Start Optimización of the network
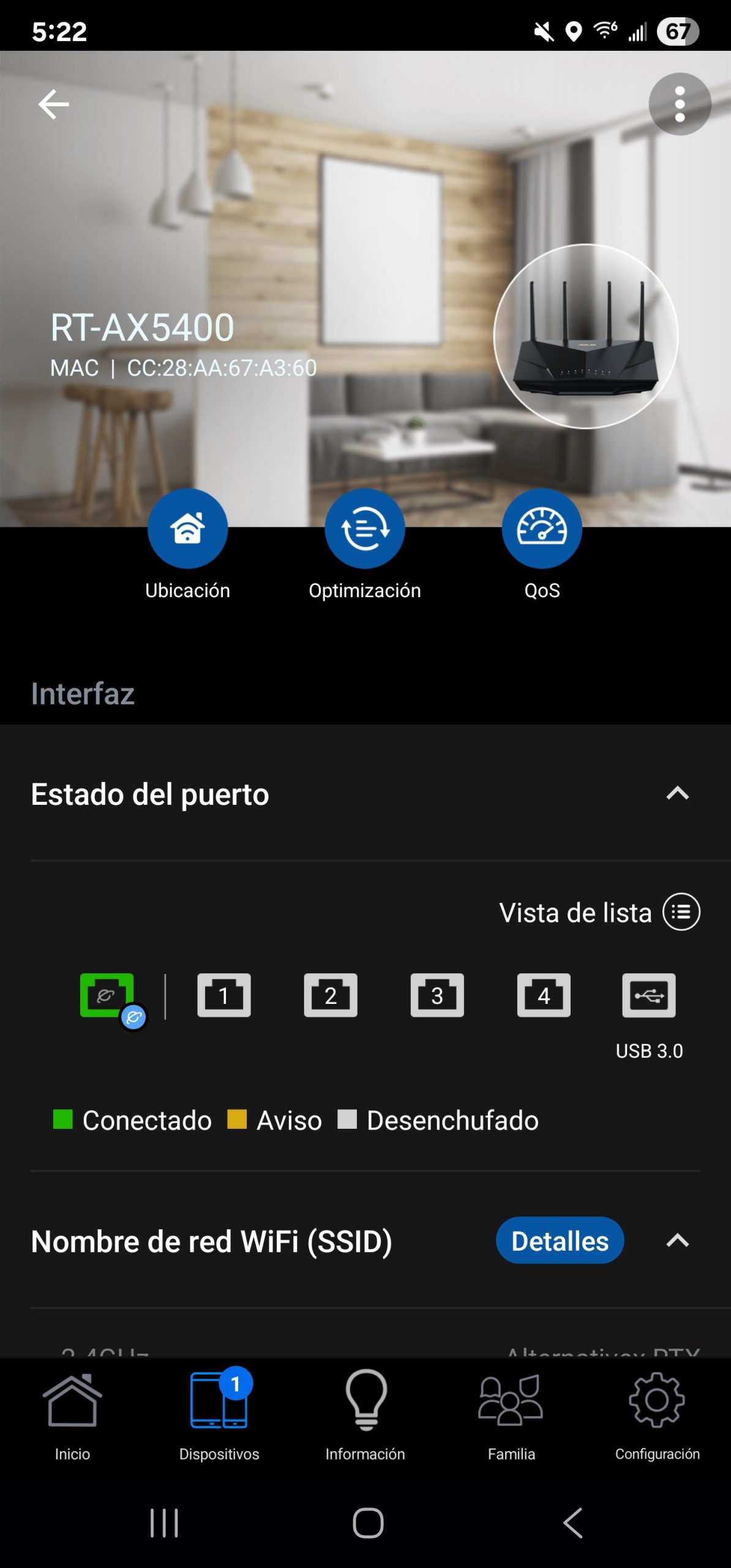This screenshot has width=731, height=1568. click(365, 529)
